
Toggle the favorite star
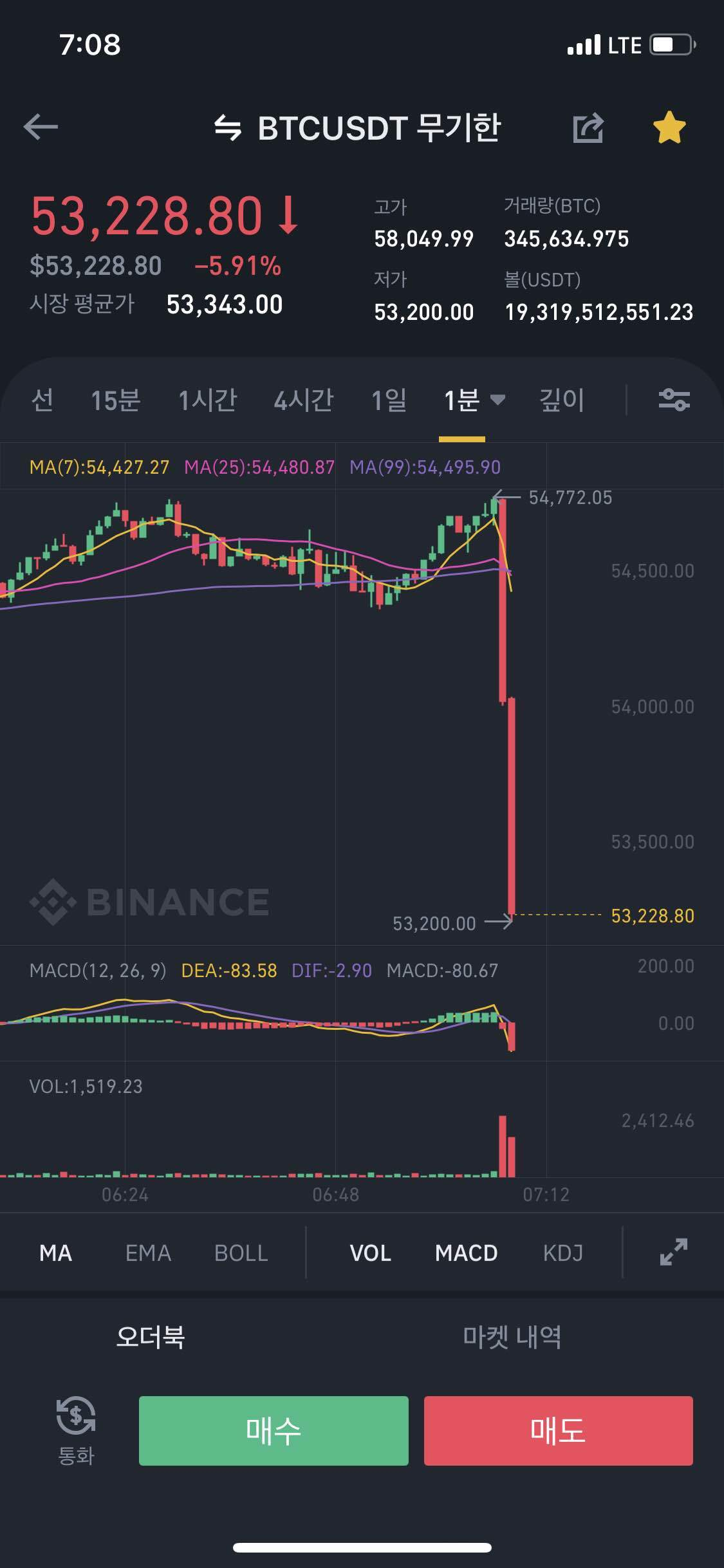click(x=669, y=127)
